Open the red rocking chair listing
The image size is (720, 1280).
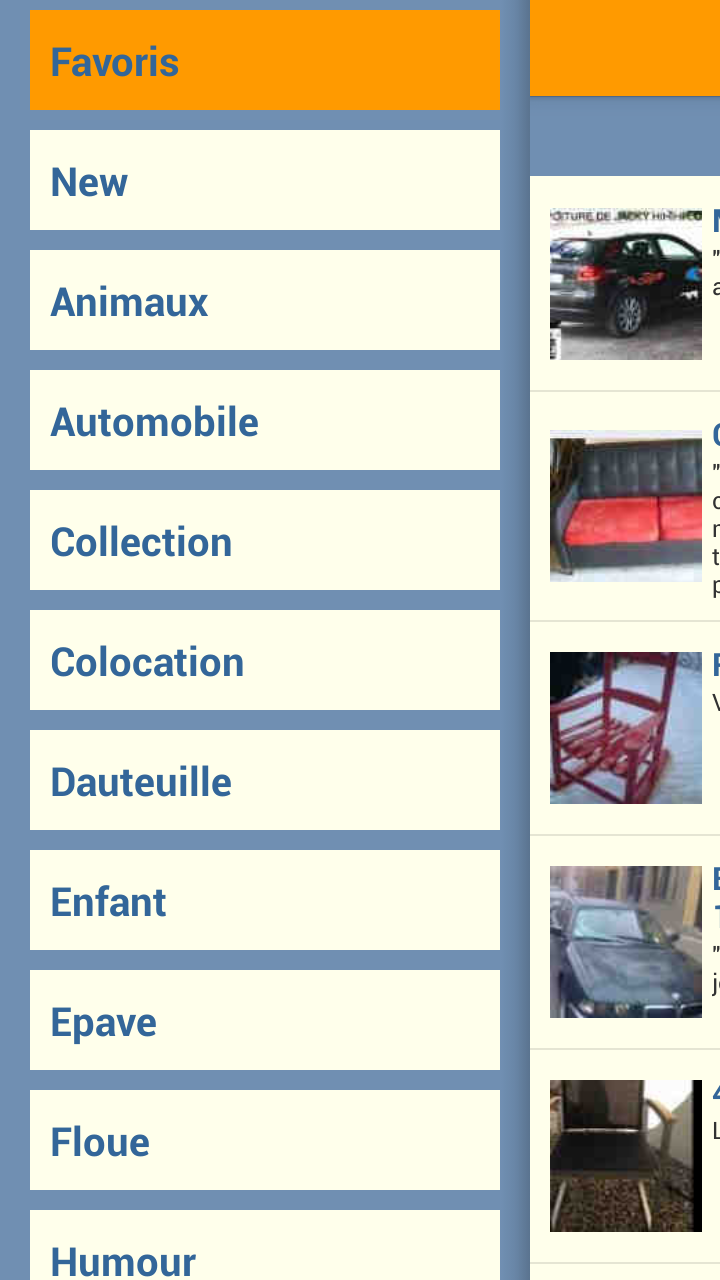click(626, 728)
